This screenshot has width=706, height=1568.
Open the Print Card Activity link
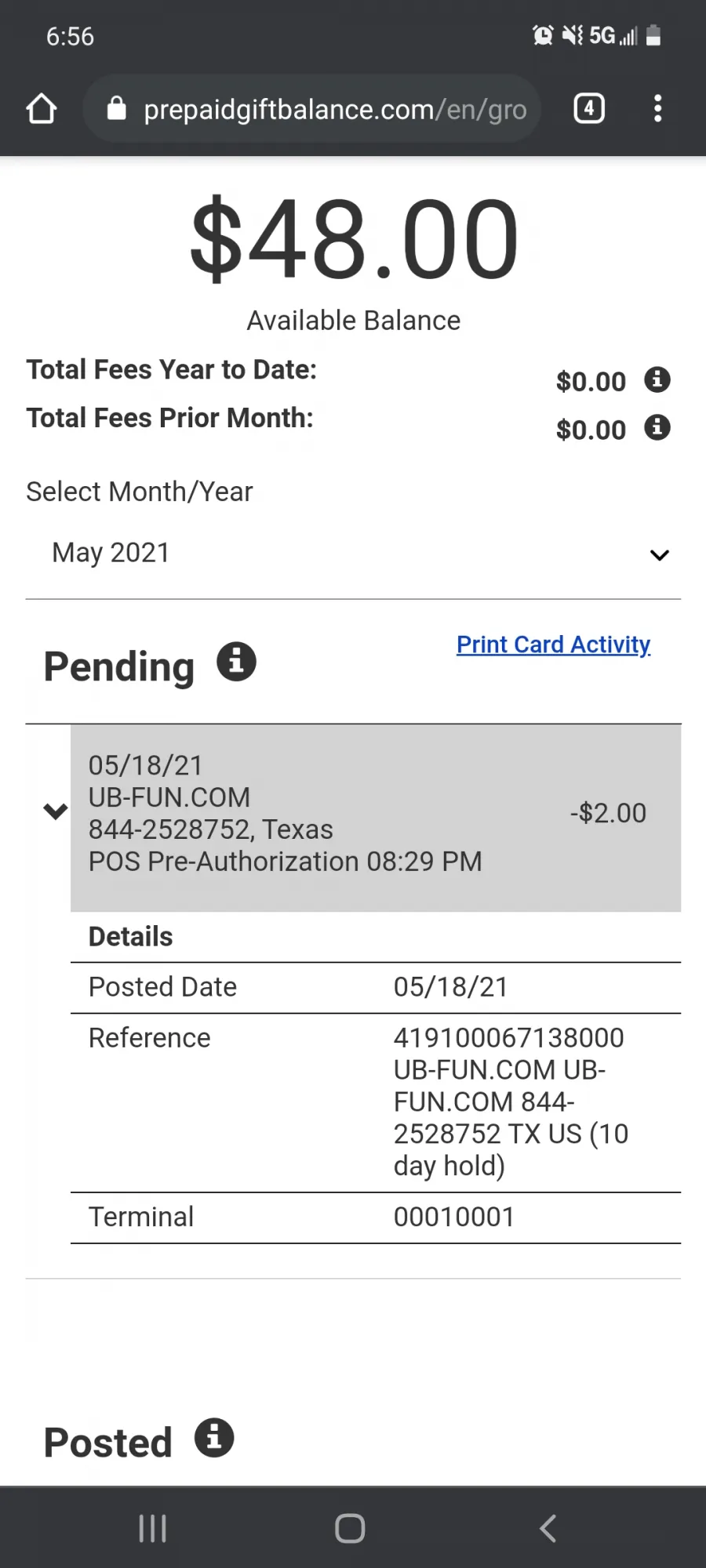click(553, 644)
